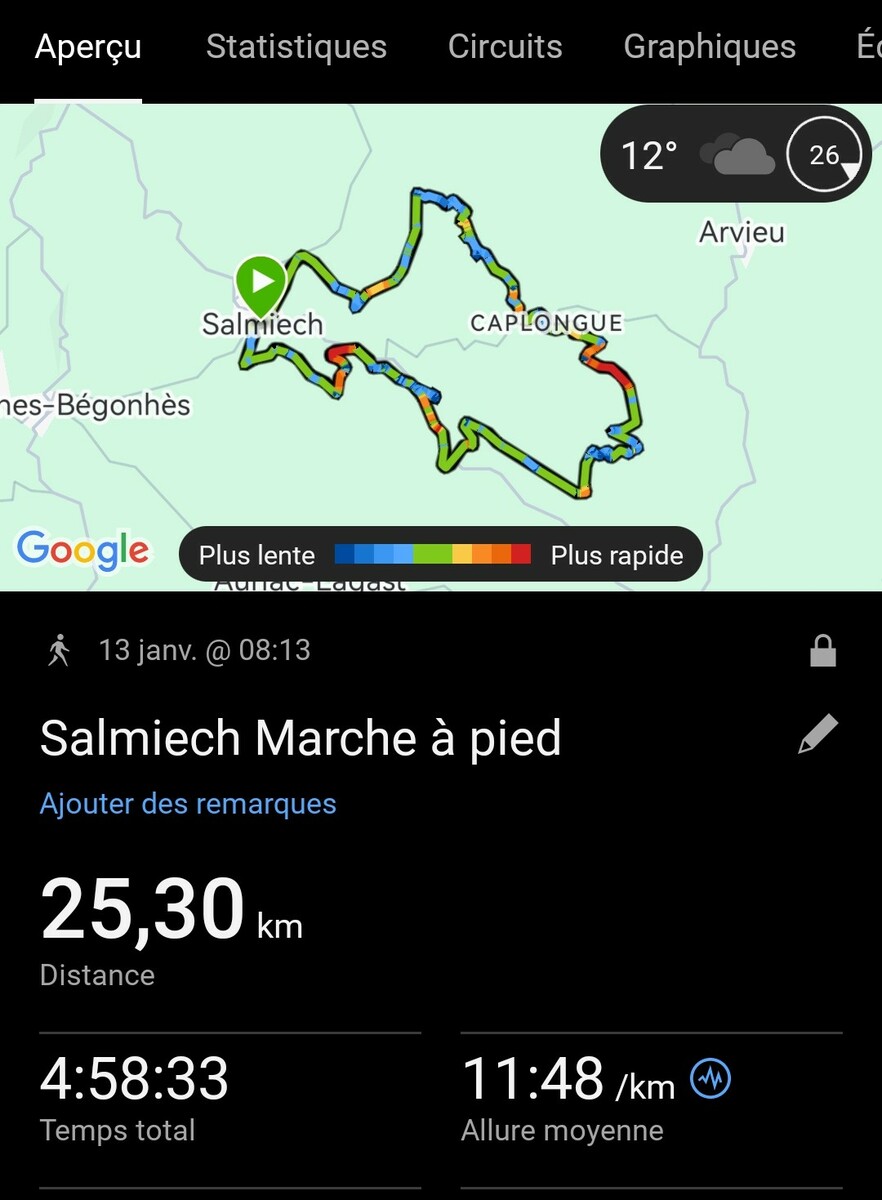Open the weather details badge
882x1200 pixels.
point(736,155)
